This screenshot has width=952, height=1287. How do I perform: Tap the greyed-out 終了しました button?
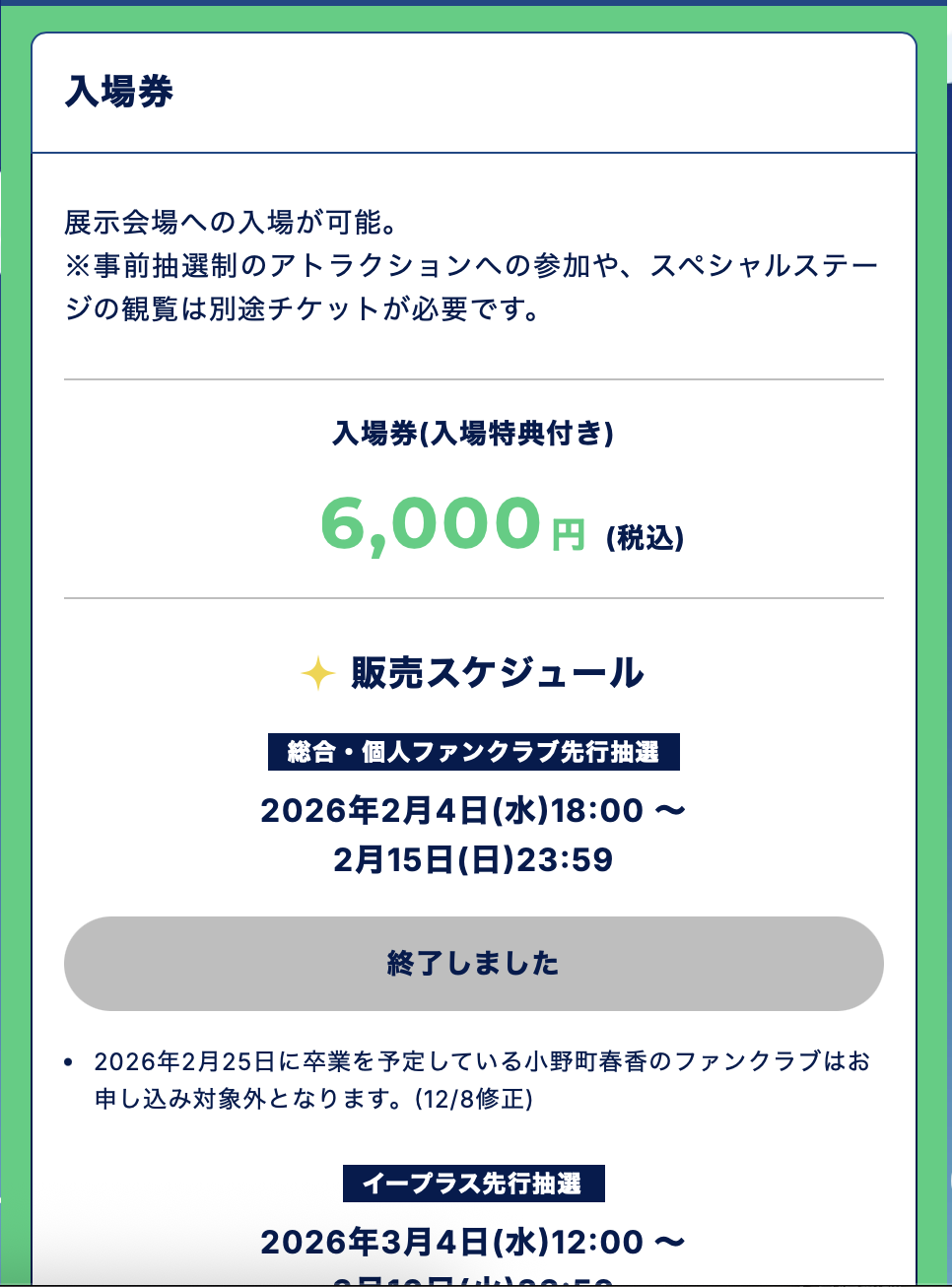click(473, 963)
